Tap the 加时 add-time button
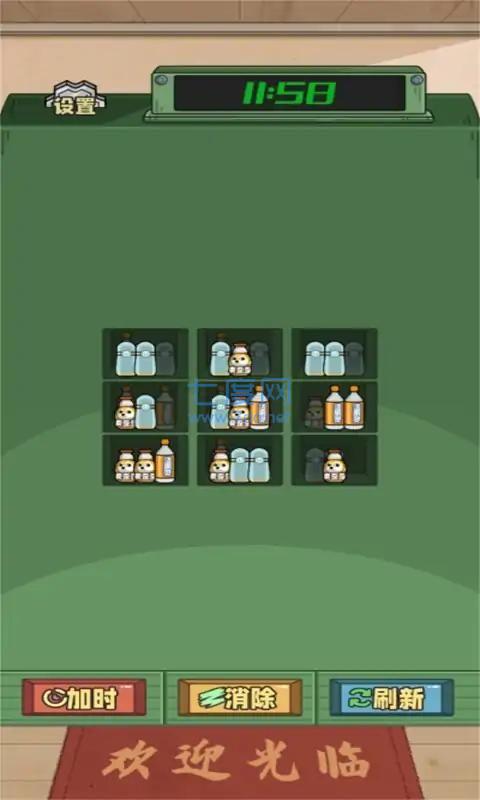 coord(84,697)
